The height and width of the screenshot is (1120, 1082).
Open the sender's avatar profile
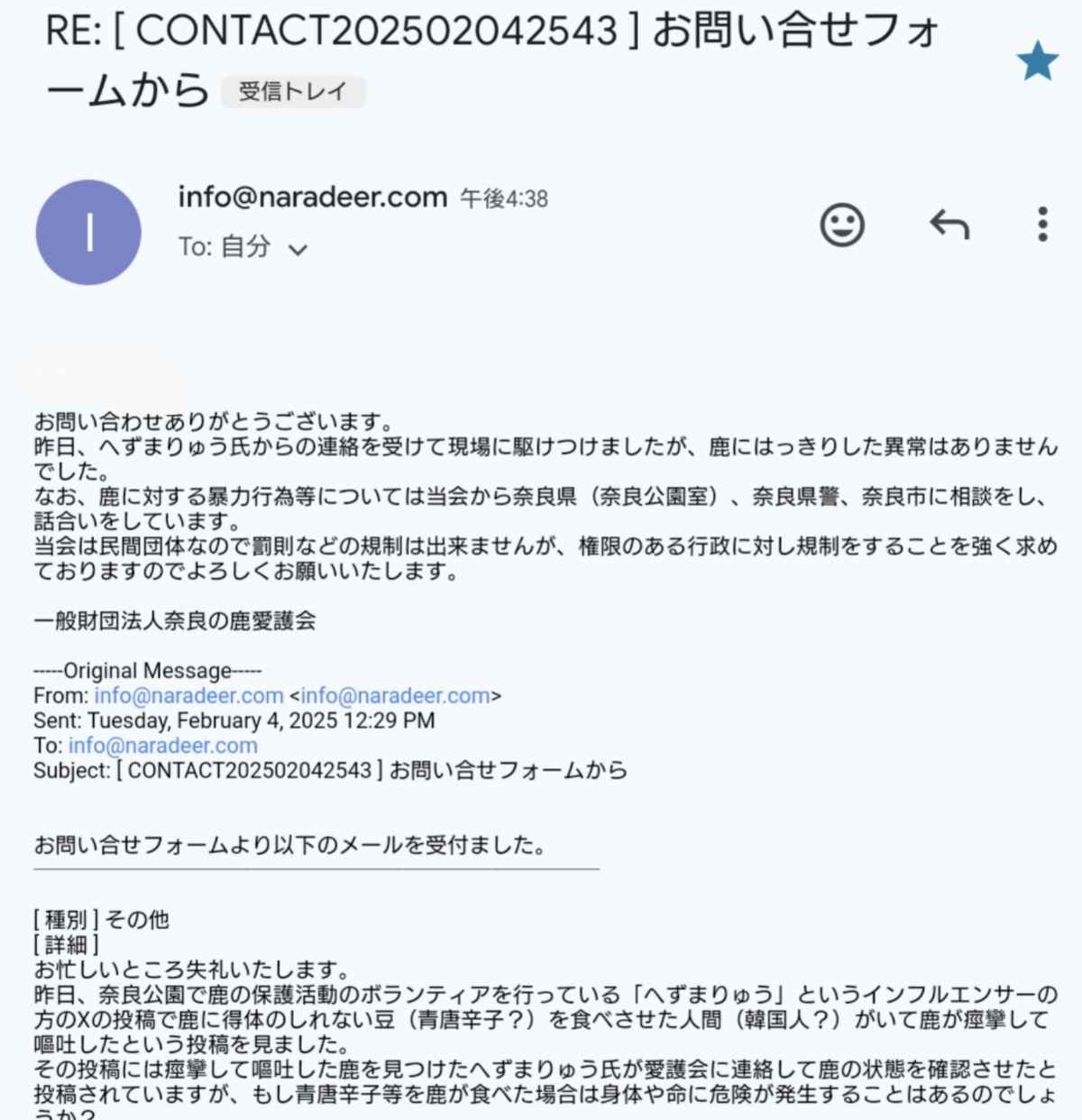click(x=88, y=233)
